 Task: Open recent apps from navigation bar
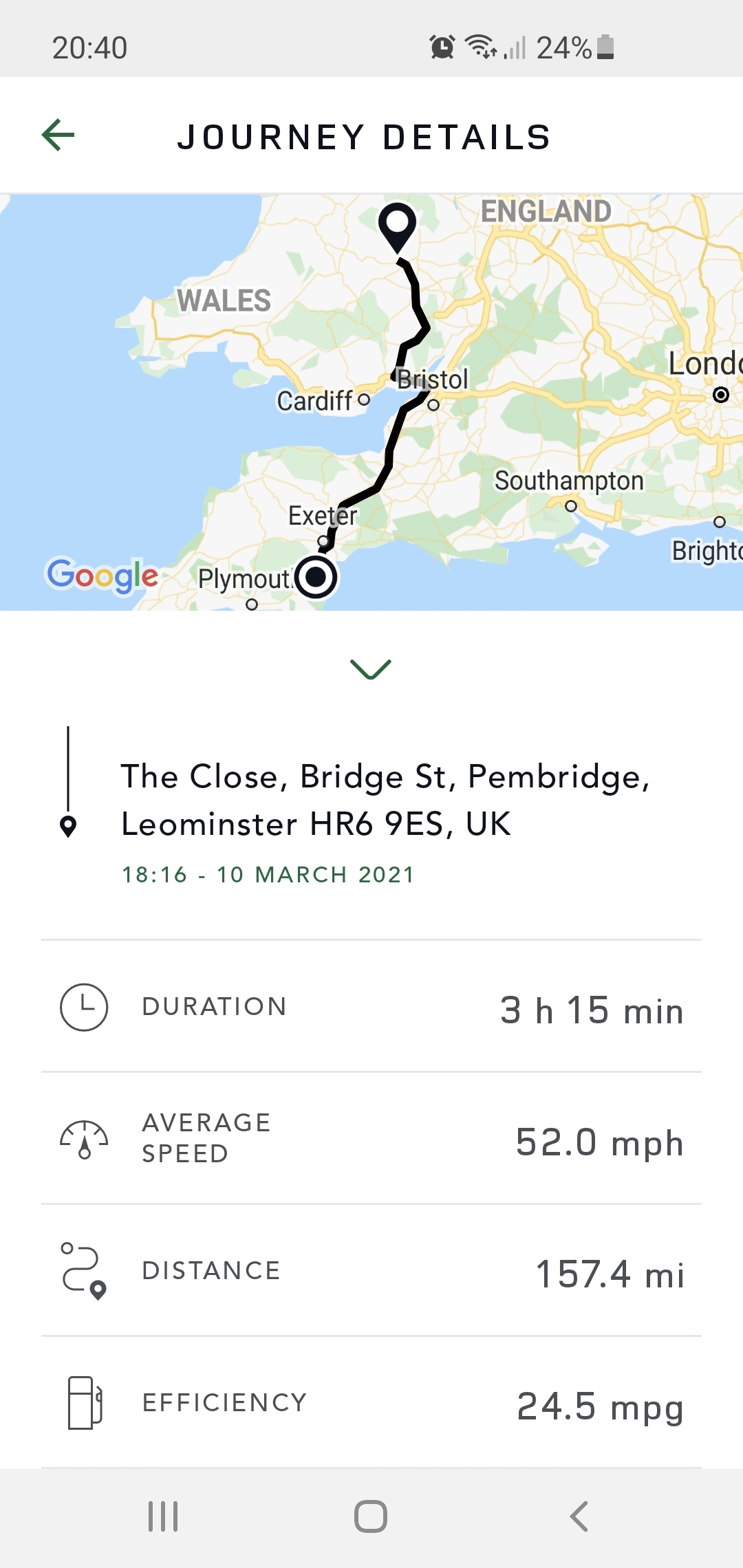pos(164,1516)
